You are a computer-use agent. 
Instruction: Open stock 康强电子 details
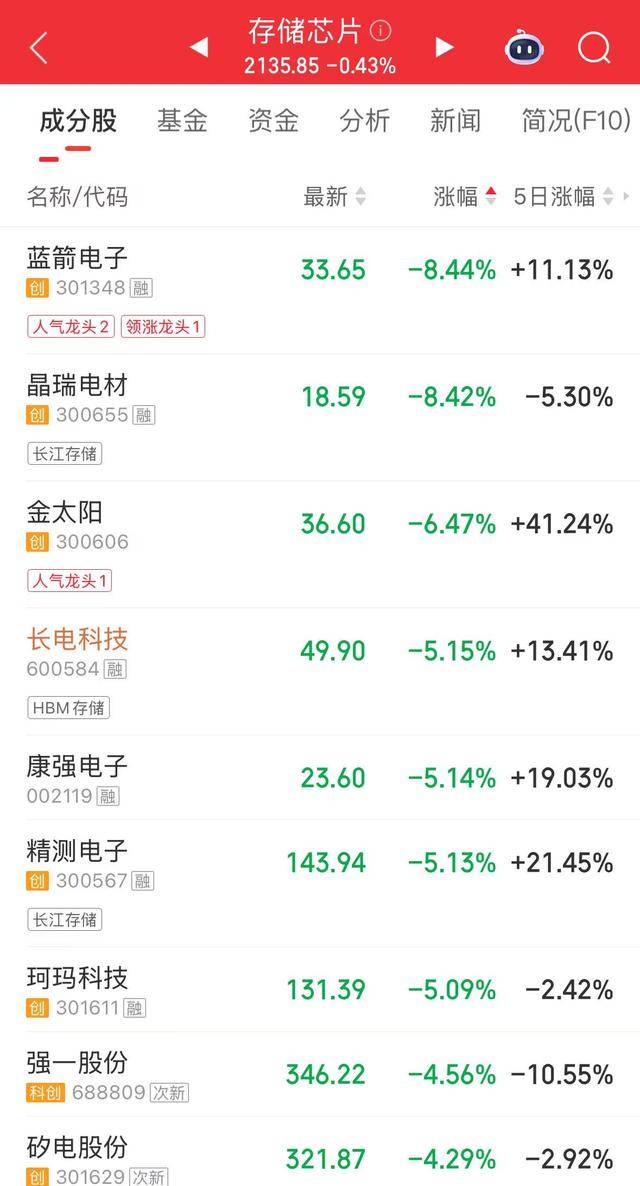pyautogui.click(x=78, y=766)
